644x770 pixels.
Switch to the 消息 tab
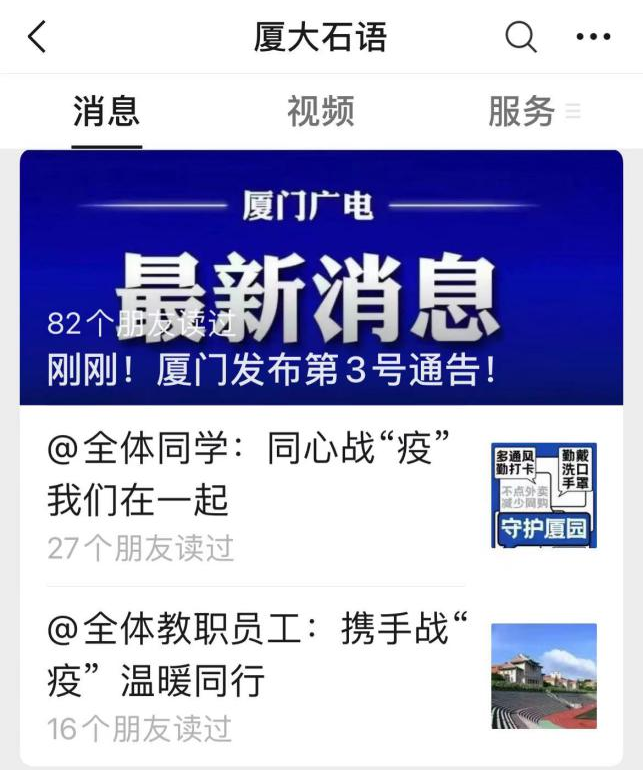point(106,111)
